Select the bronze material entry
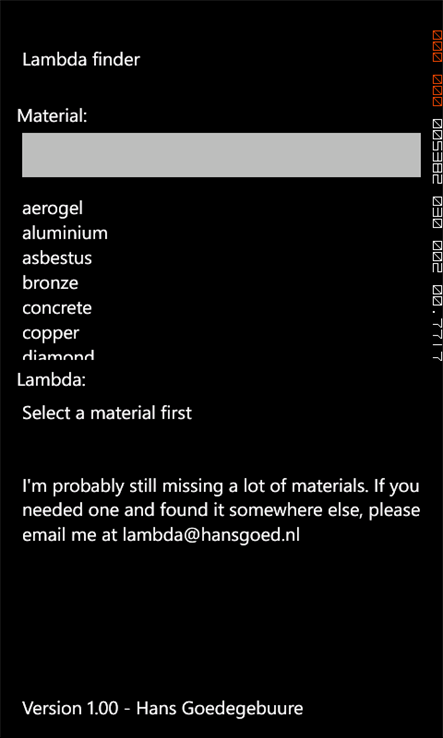The image size is (443, 738). coord(50,283)
